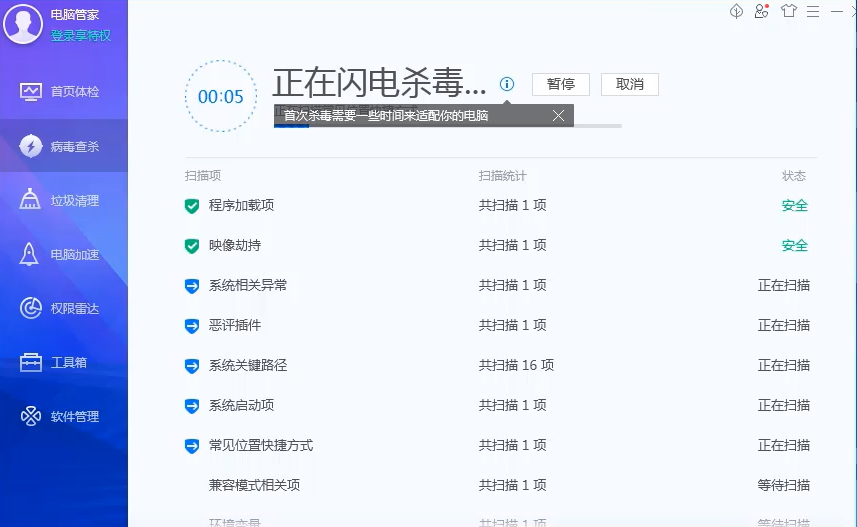Change skin with the shirt icon
857x527 pixels.
[x=788, y=12]
